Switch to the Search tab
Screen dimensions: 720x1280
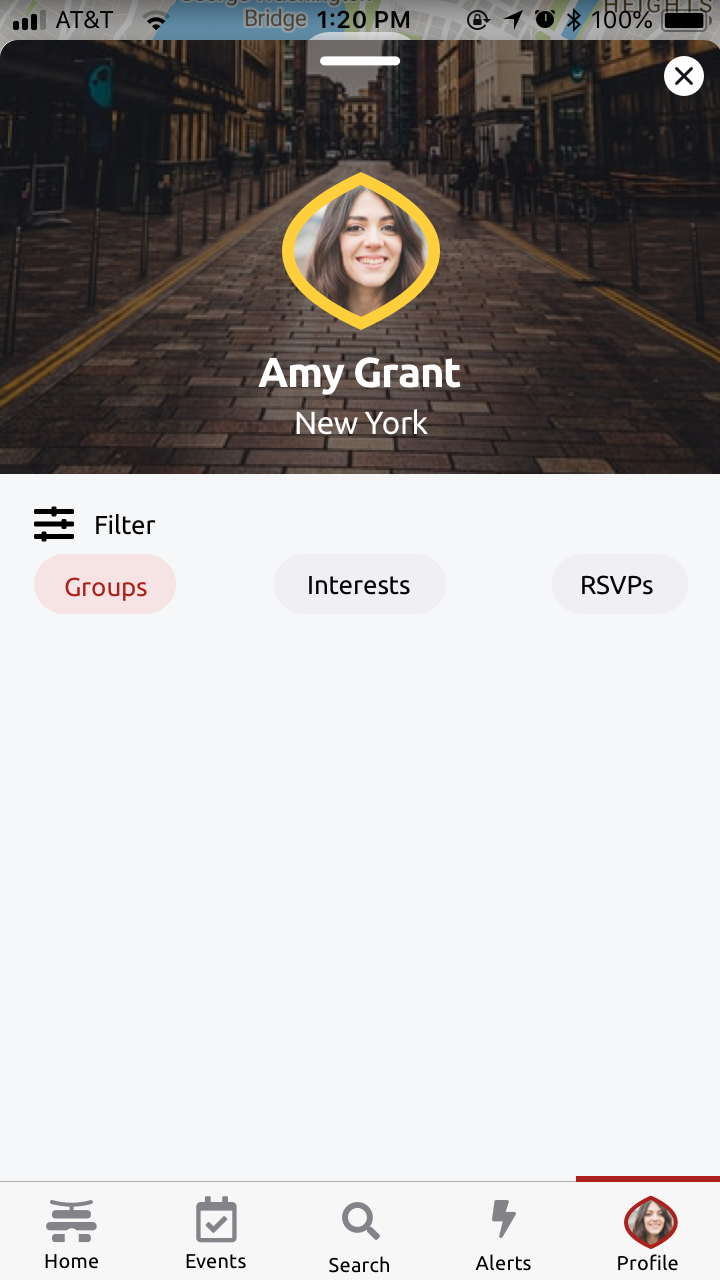point(359,1236)
